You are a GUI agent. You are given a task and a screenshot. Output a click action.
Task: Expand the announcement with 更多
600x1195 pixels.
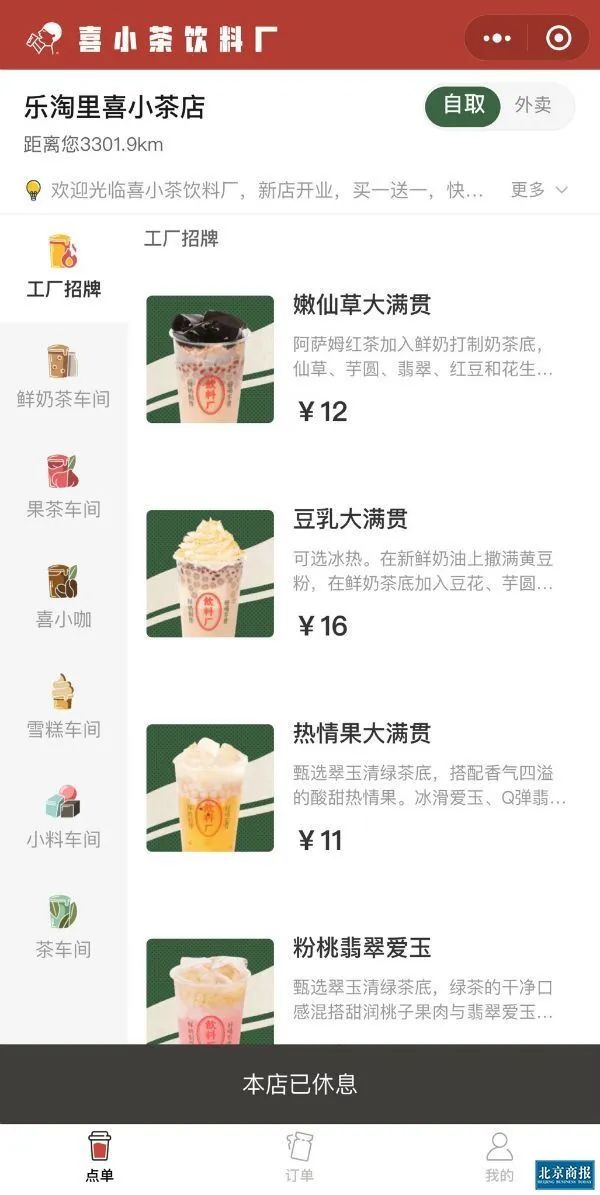coord(539,189)
